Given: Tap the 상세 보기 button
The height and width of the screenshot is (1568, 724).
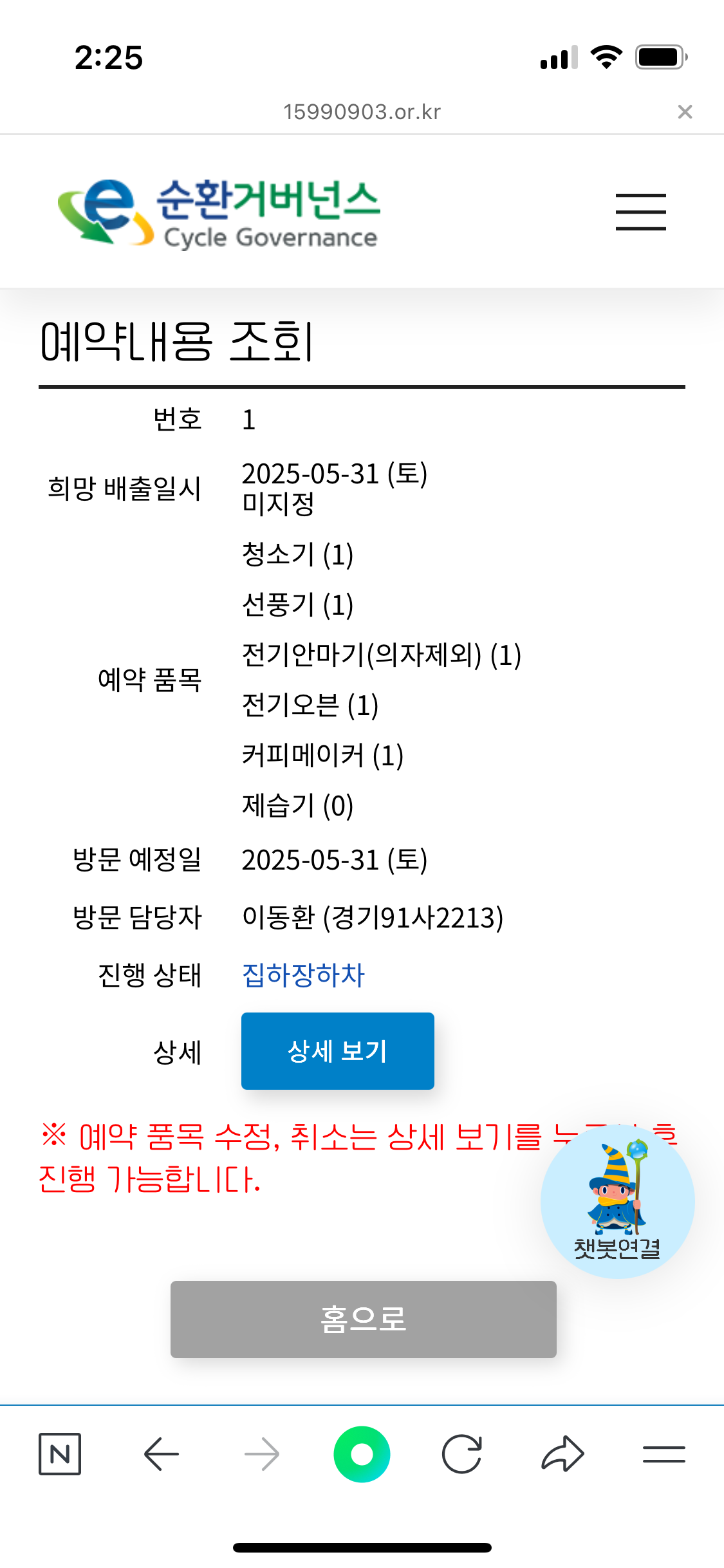Looking at the screenshot, I should tap(337, 1050).
